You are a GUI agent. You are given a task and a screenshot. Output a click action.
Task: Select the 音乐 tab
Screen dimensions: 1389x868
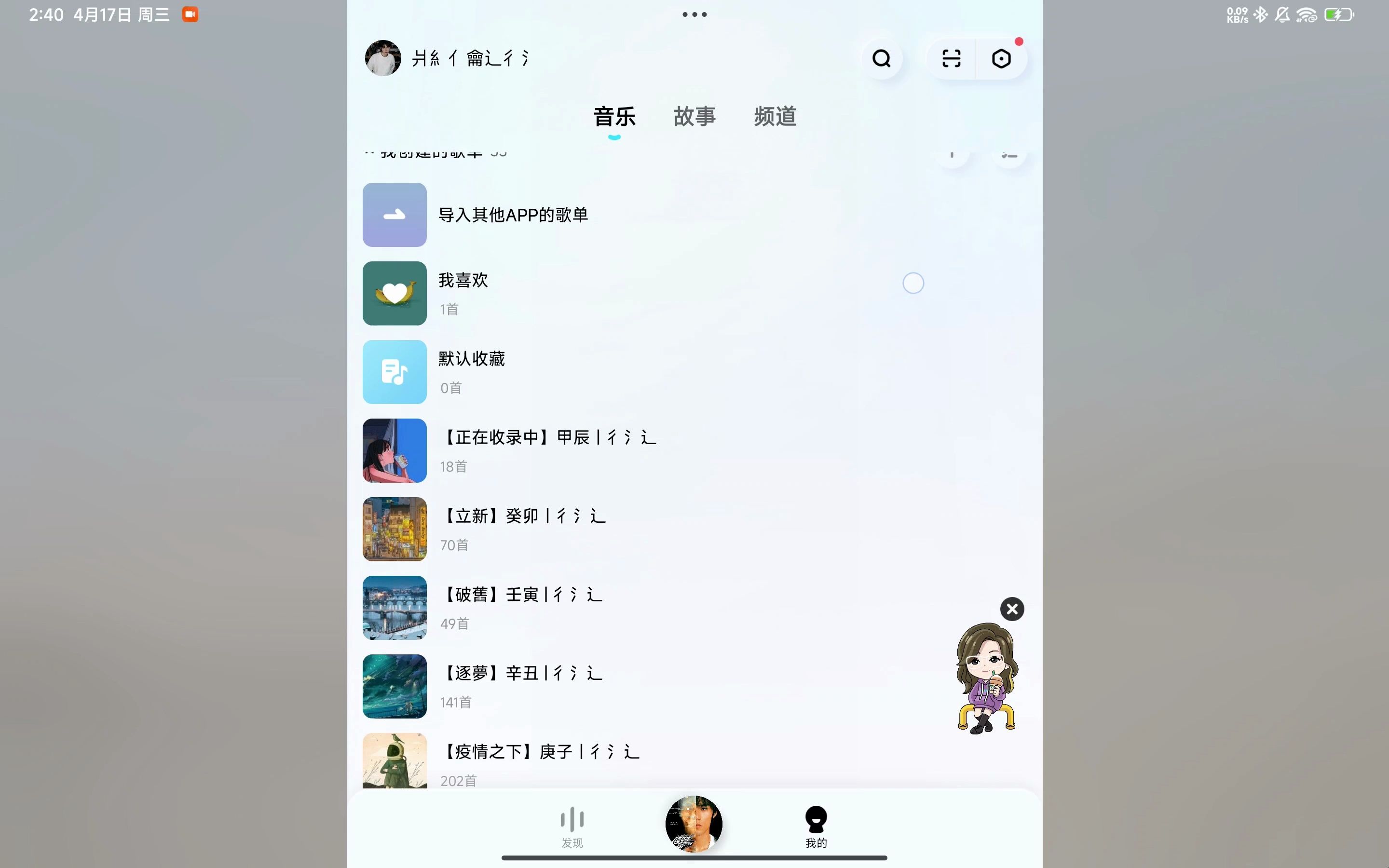[614, 117]
